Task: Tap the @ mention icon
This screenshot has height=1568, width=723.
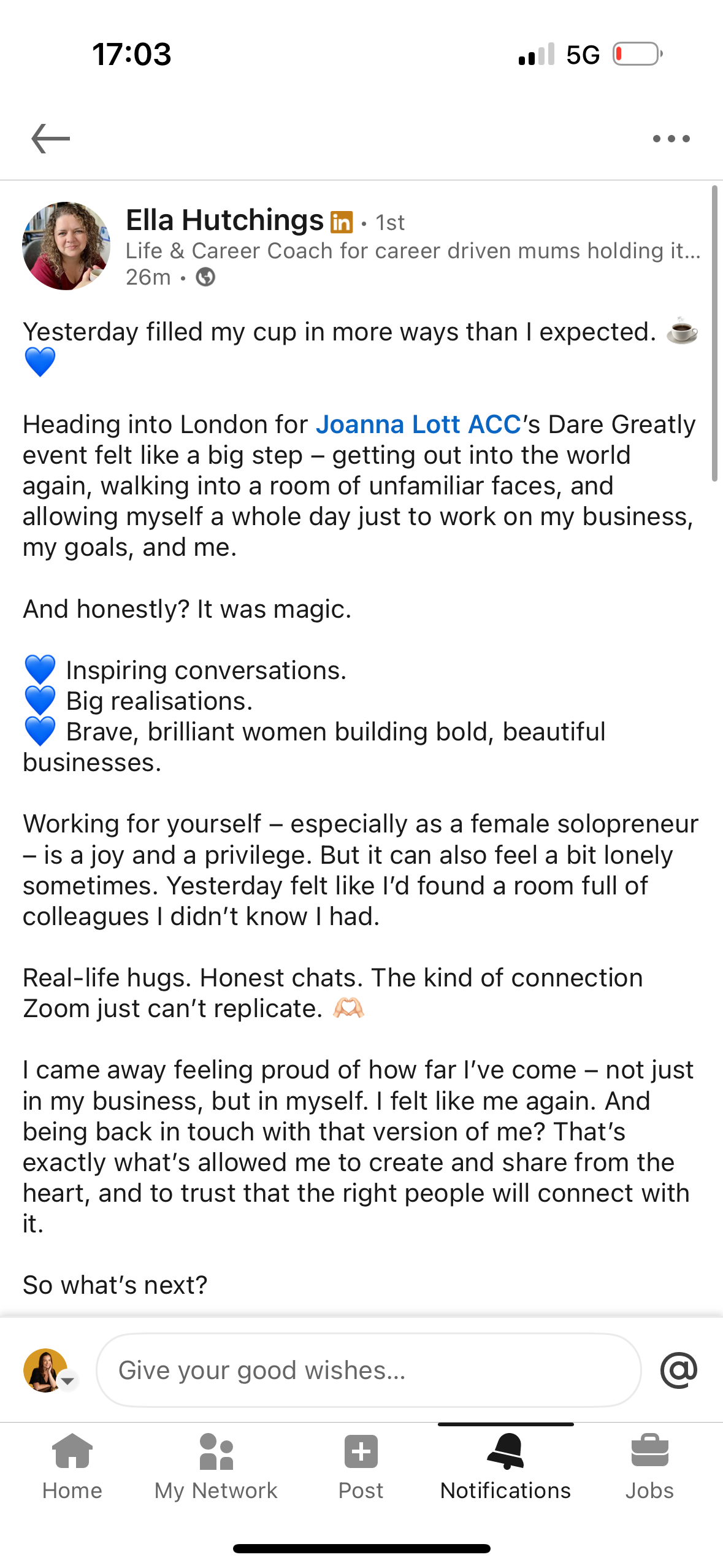Action: point(679,1370)
